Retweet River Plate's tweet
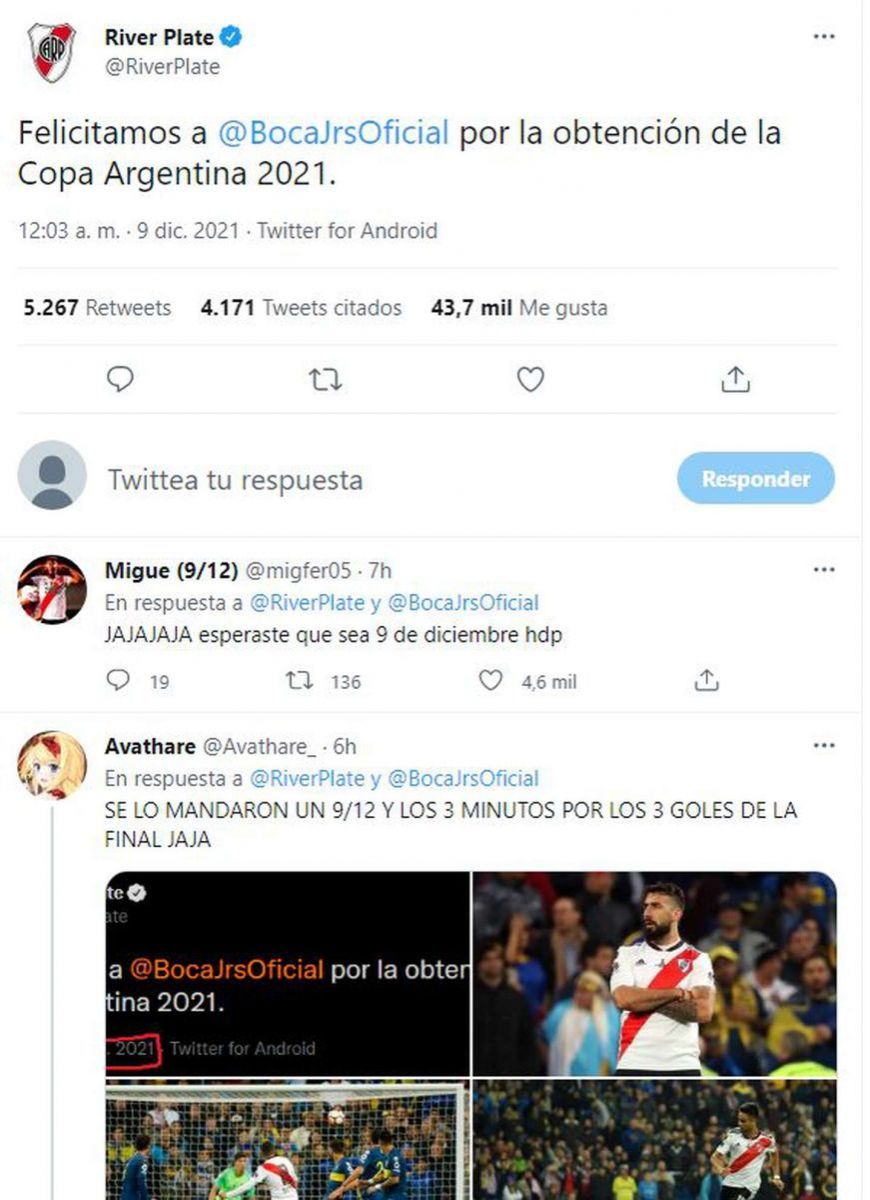The height and width of the screenshot is (1200, 870). click(325, 379)
